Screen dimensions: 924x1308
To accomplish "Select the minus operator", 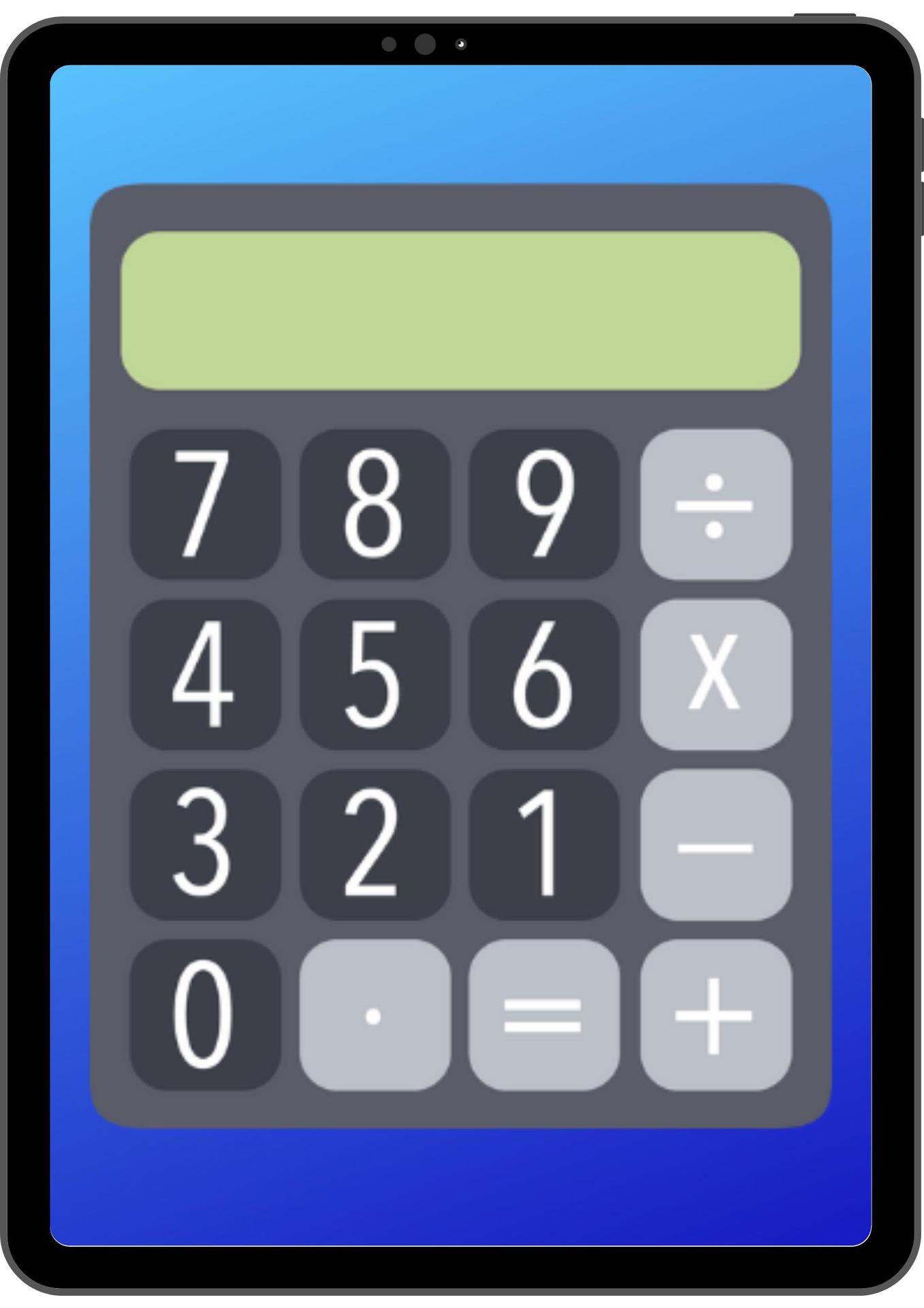I will point(716,845).
